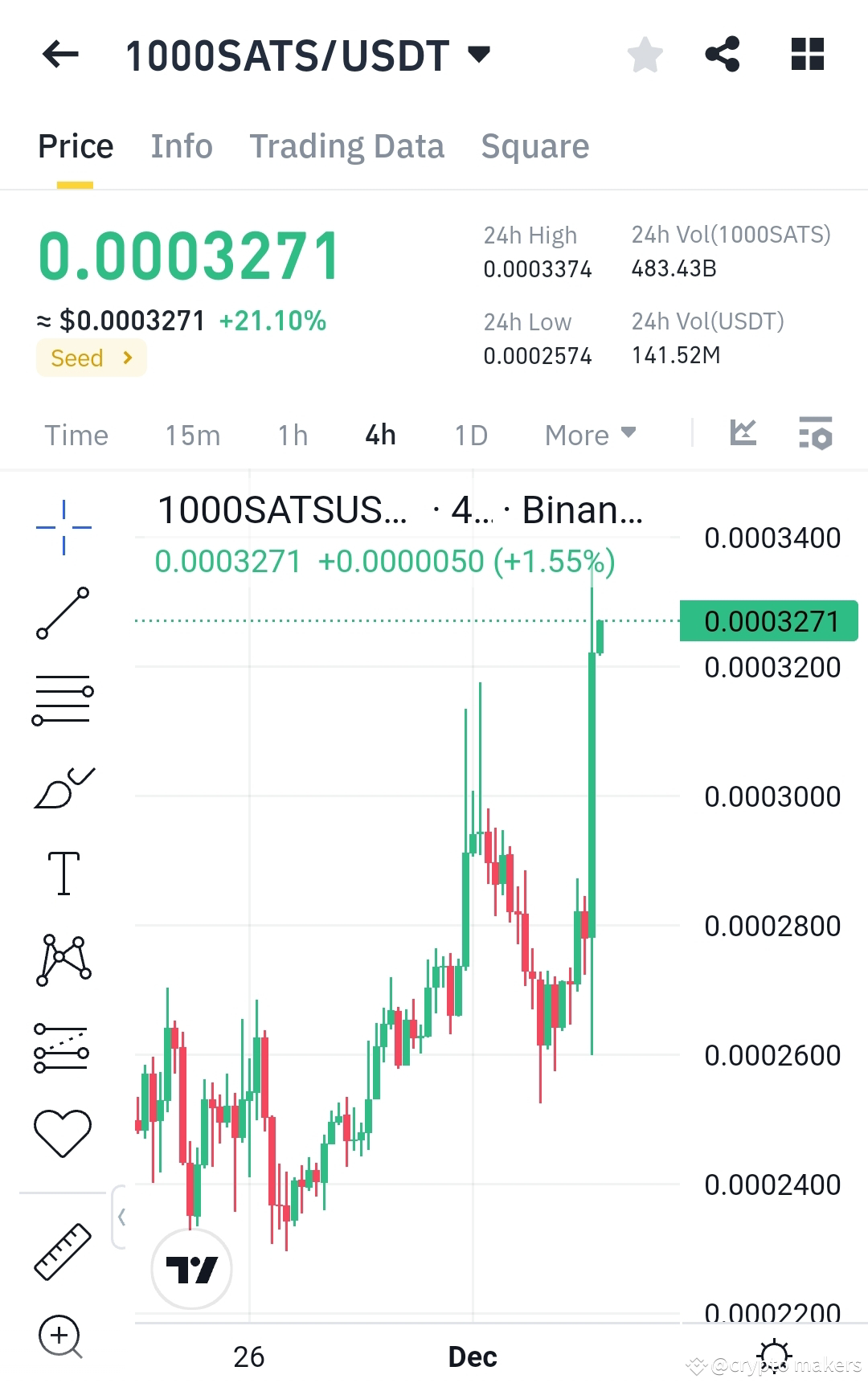Viewport: 868px width, 1383px height.
Task: Select the 1D timeframe button
Action: point(471,434)
